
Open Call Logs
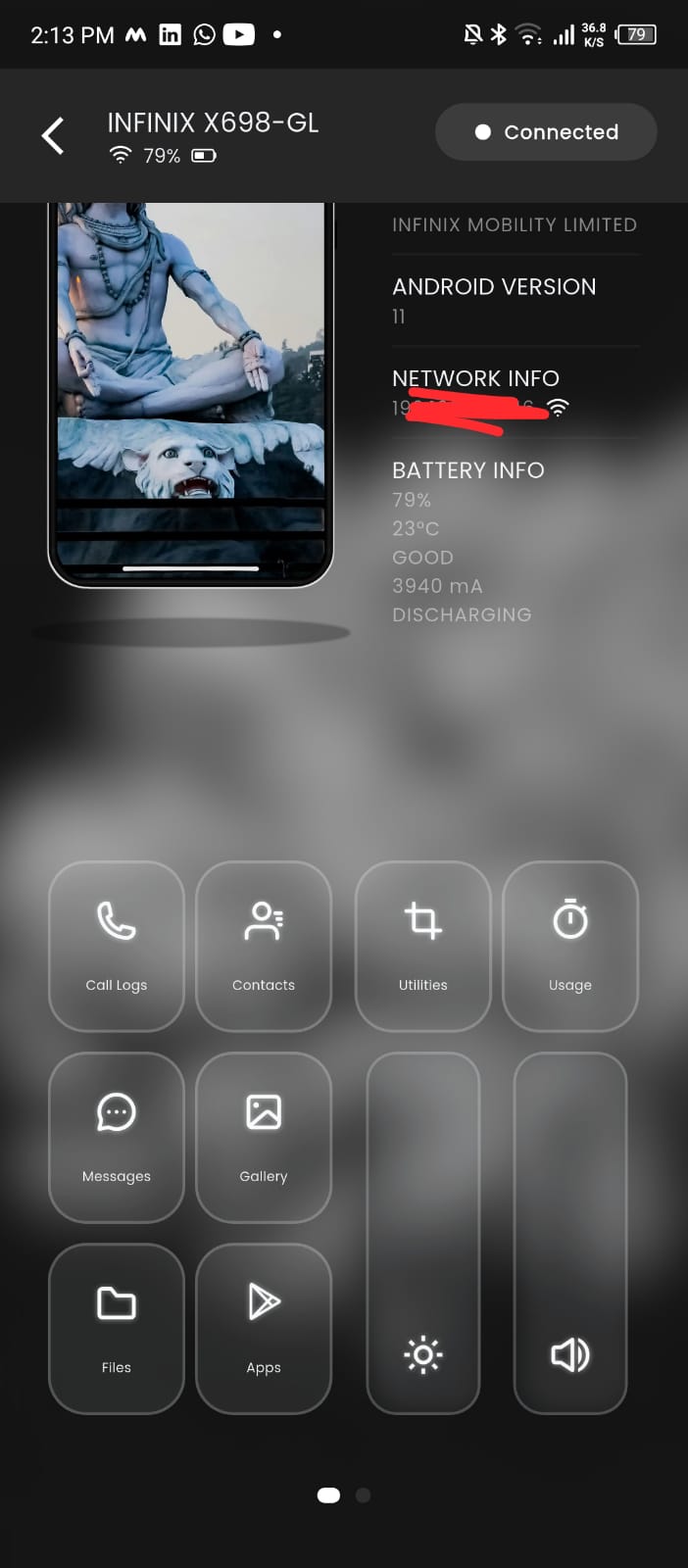(117, 946)
